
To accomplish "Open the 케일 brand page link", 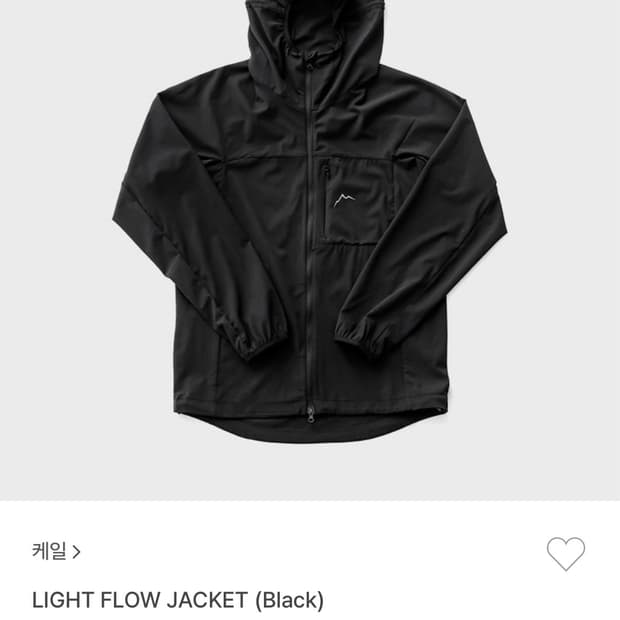I will click(56, 551).
